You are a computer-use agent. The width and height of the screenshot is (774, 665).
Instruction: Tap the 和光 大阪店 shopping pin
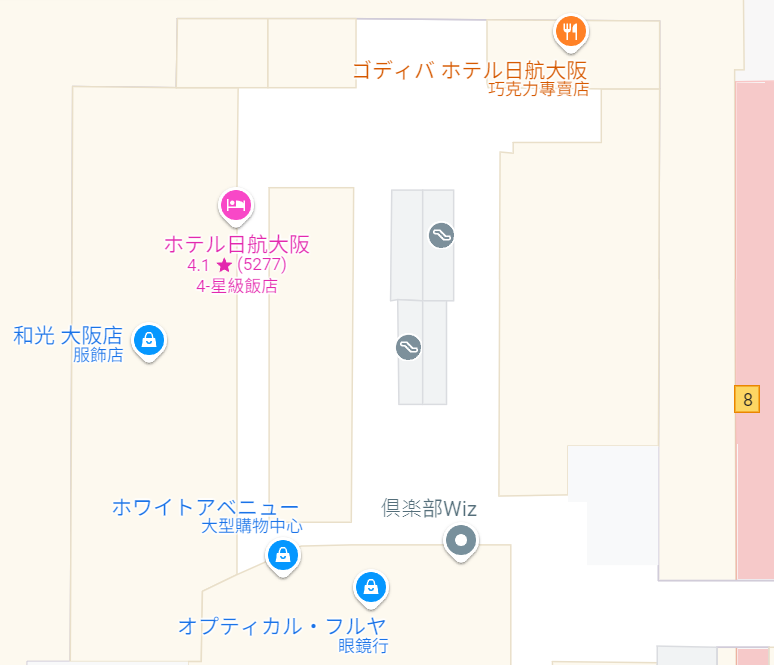150,339
